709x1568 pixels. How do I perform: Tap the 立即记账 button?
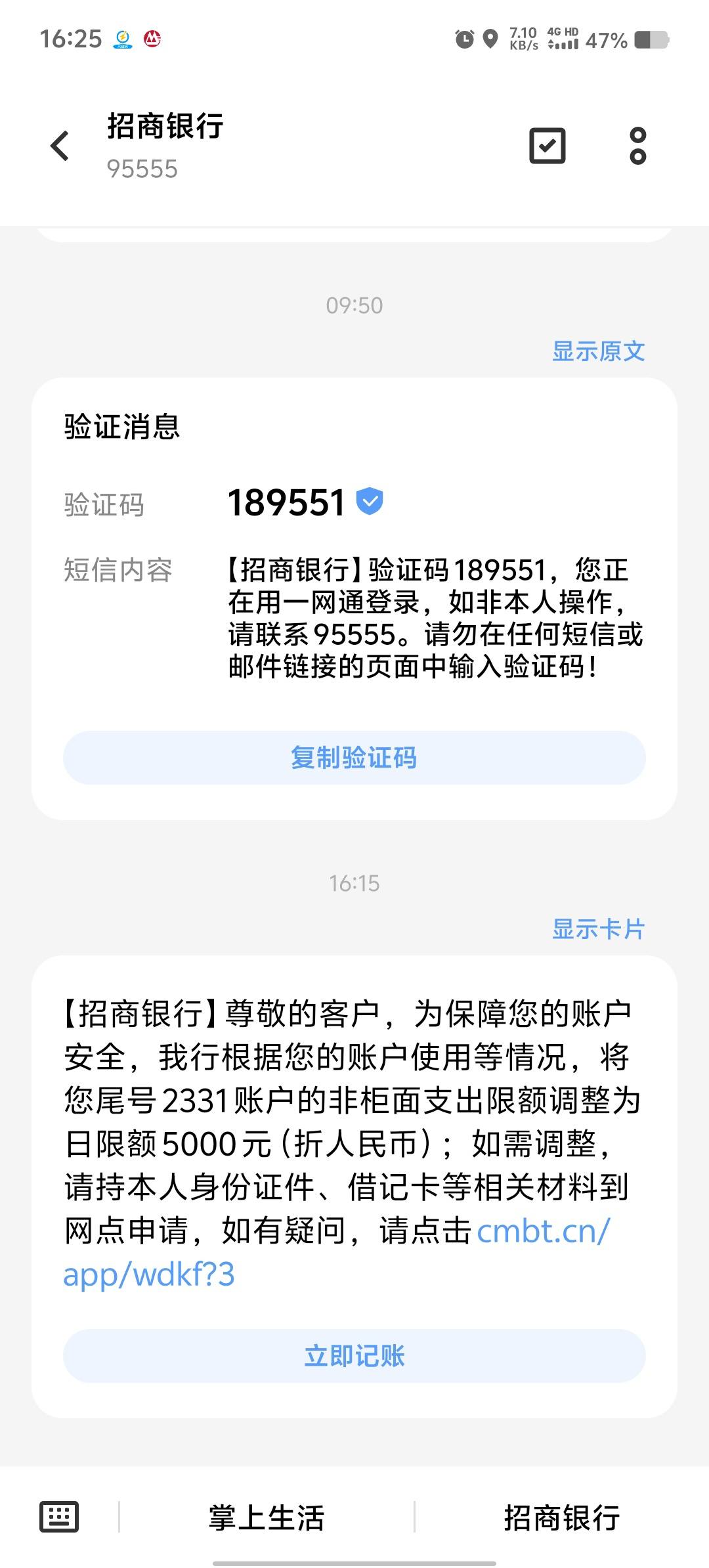pyautogui.click(x=354, y=1356)
